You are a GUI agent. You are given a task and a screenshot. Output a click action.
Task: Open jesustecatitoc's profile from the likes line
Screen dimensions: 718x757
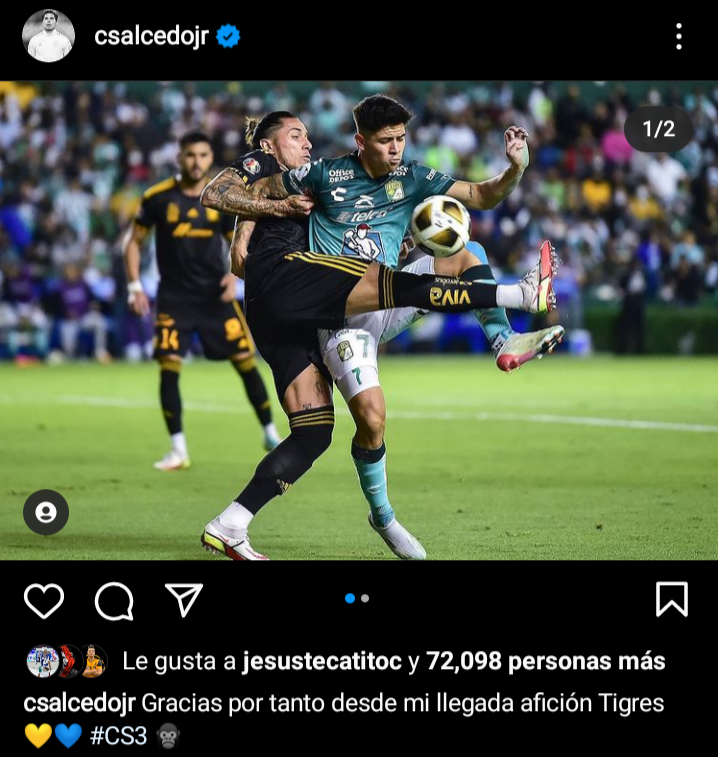[x=321, y=662]
